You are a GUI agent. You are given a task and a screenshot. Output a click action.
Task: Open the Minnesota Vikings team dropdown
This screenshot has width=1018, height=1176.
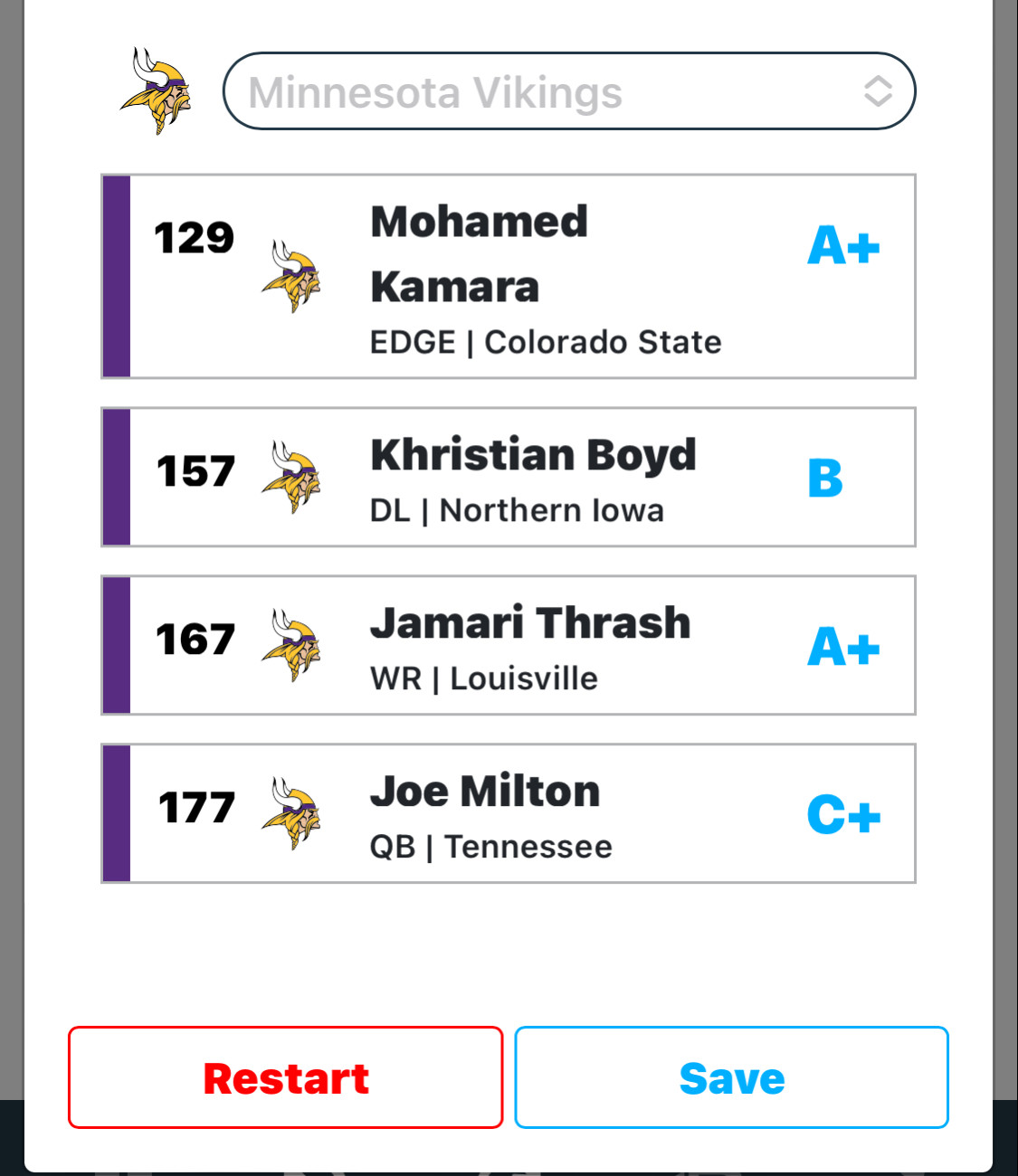click(568, 91)
